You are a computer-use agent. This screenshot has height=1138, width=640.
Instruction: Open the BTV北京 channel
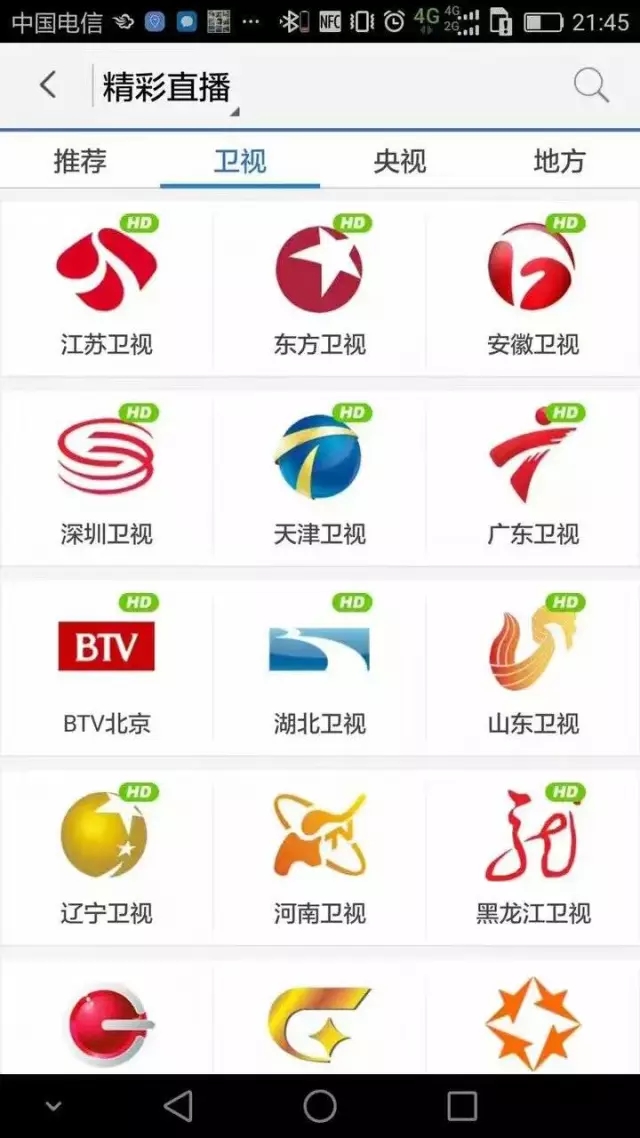point(107,667)
